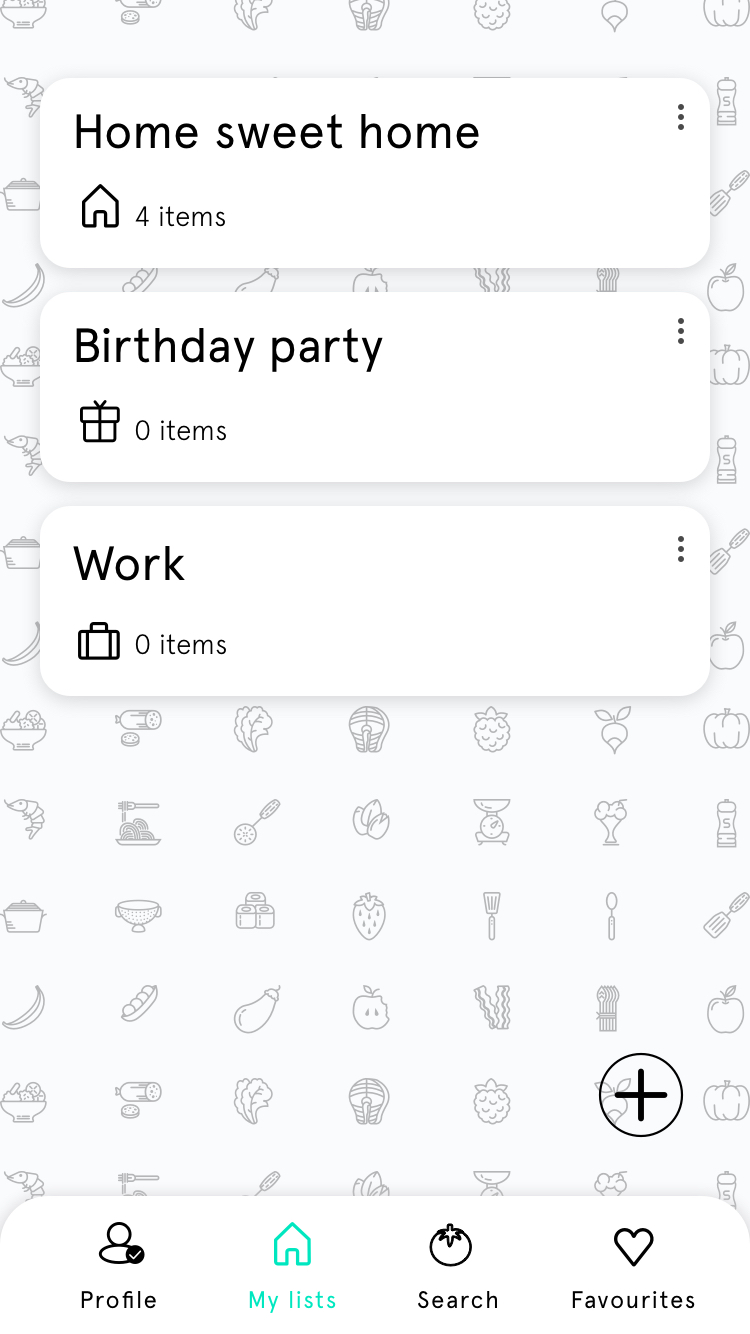The height and width of the screenshot is (1334, 750).
Task: Open options menu for Home sweet home
Action: pyautogui.click(x=680, y=117)
